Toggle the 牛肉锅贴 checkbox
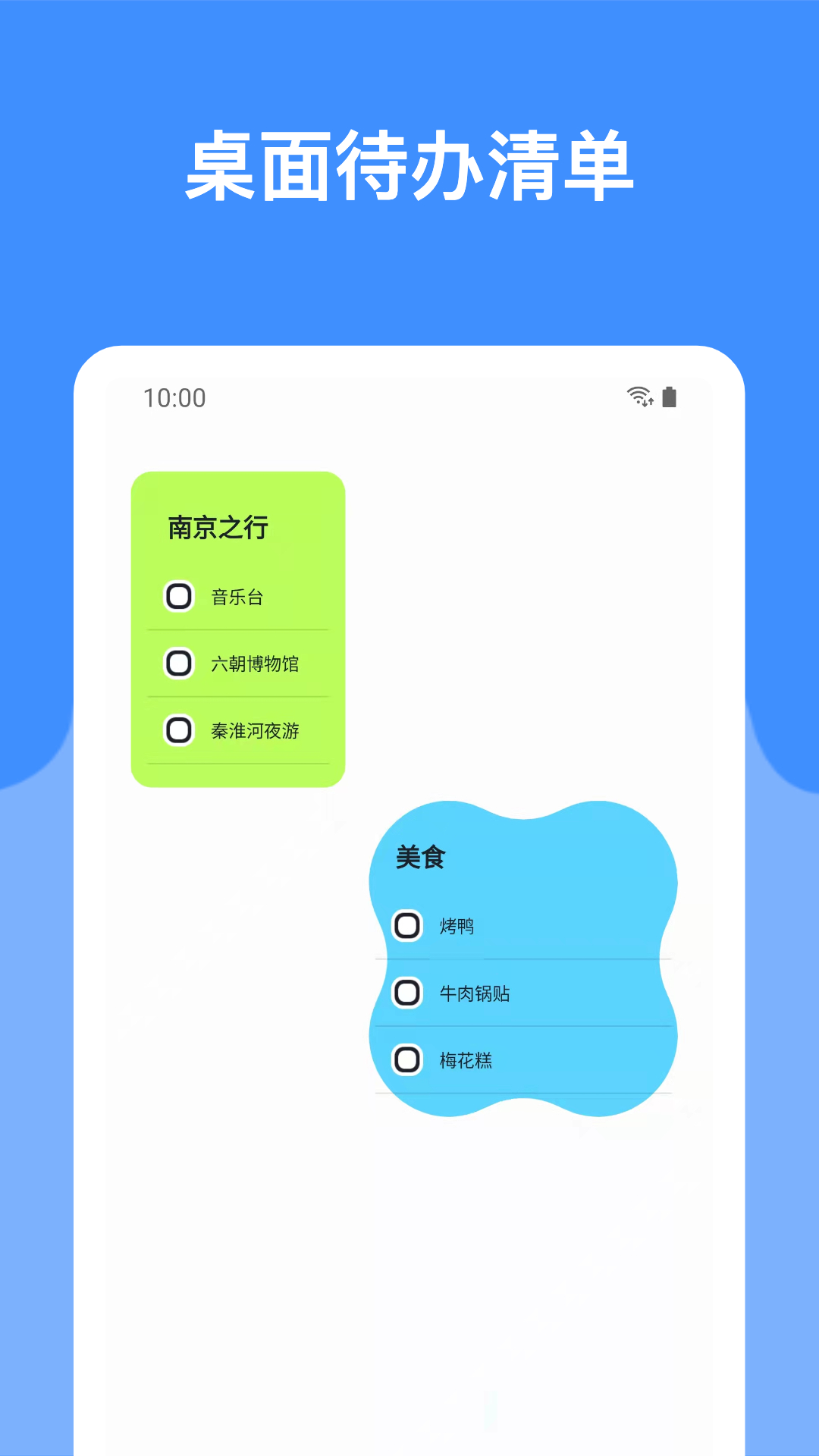 pos(407,993)
